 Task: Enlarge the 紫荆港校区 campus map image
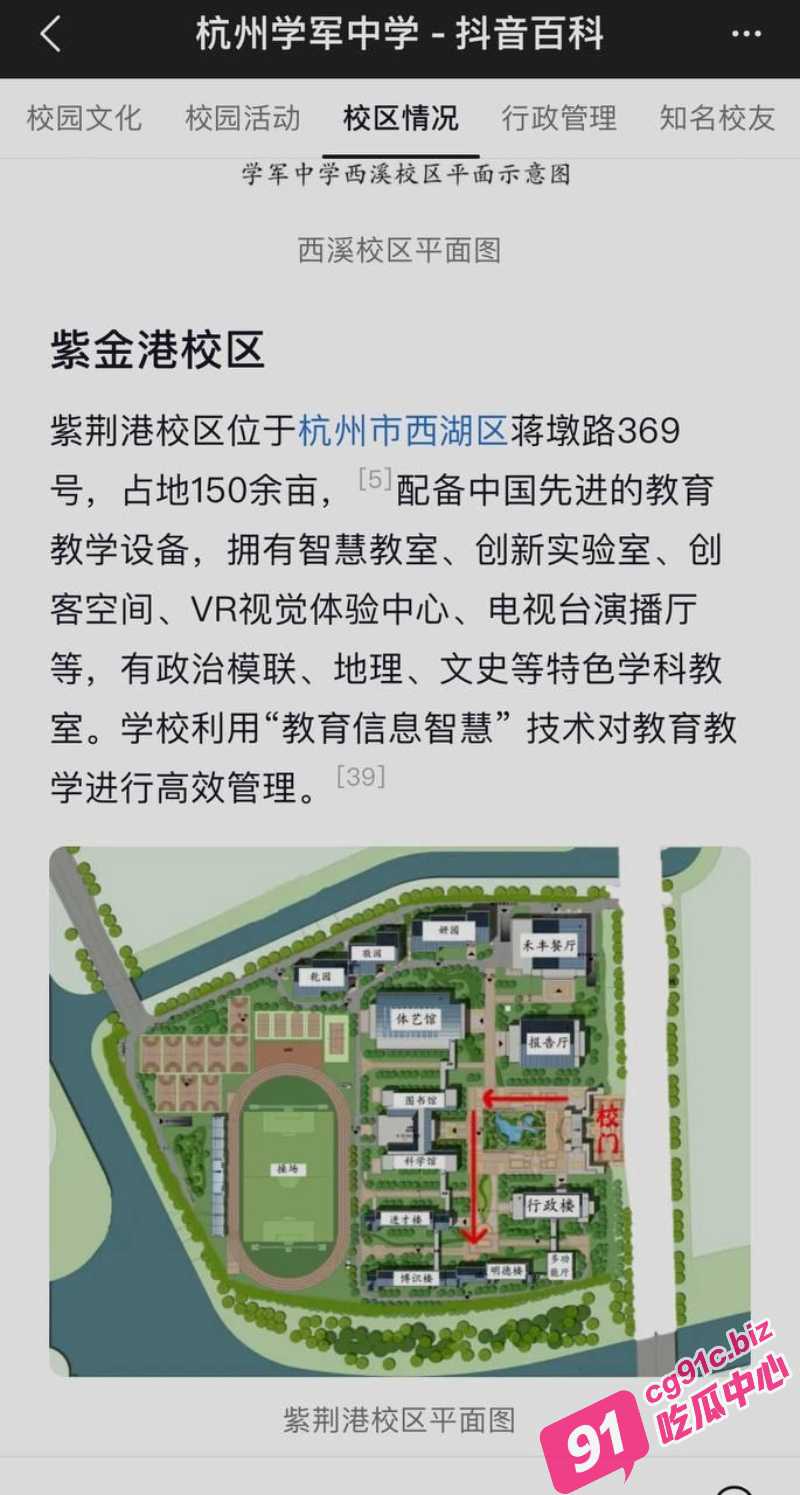(x=400, y=1112)
